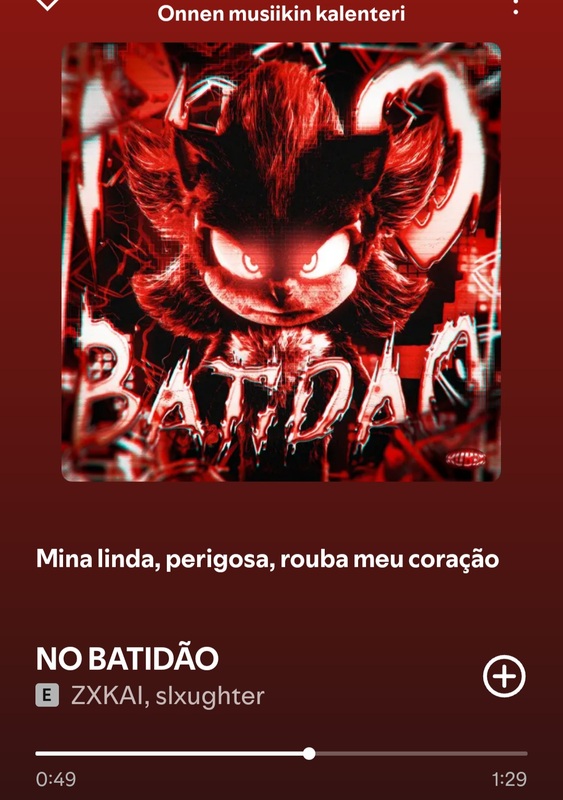
Task: Collapse the player with the down chevron
Action: 47,5
